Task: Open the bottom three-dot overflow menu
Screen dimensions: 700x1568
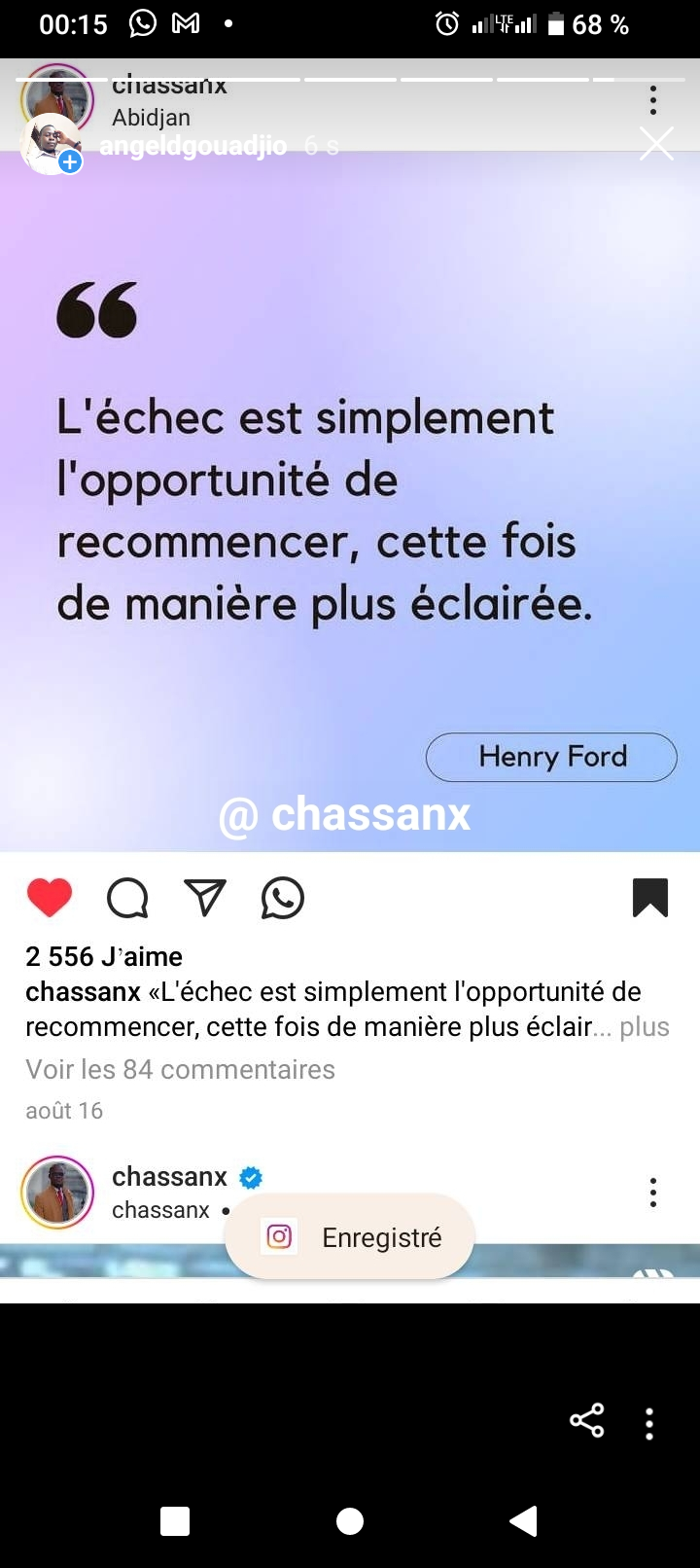Action: 649,1423
